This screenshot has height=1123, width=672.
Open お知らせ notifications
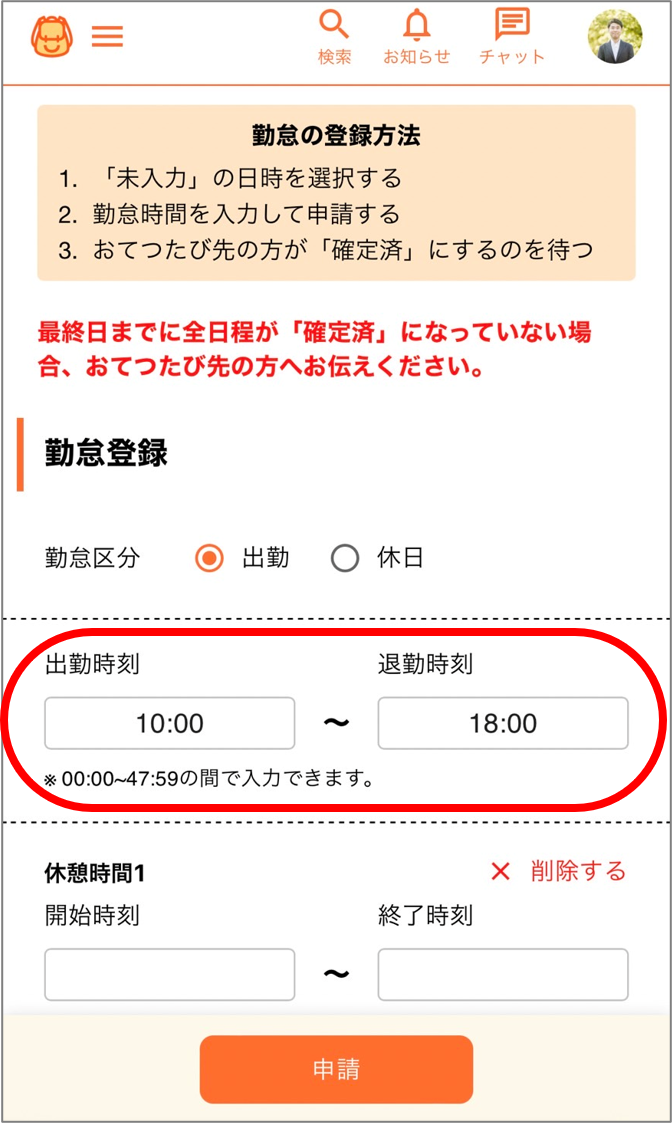point(417,37)
